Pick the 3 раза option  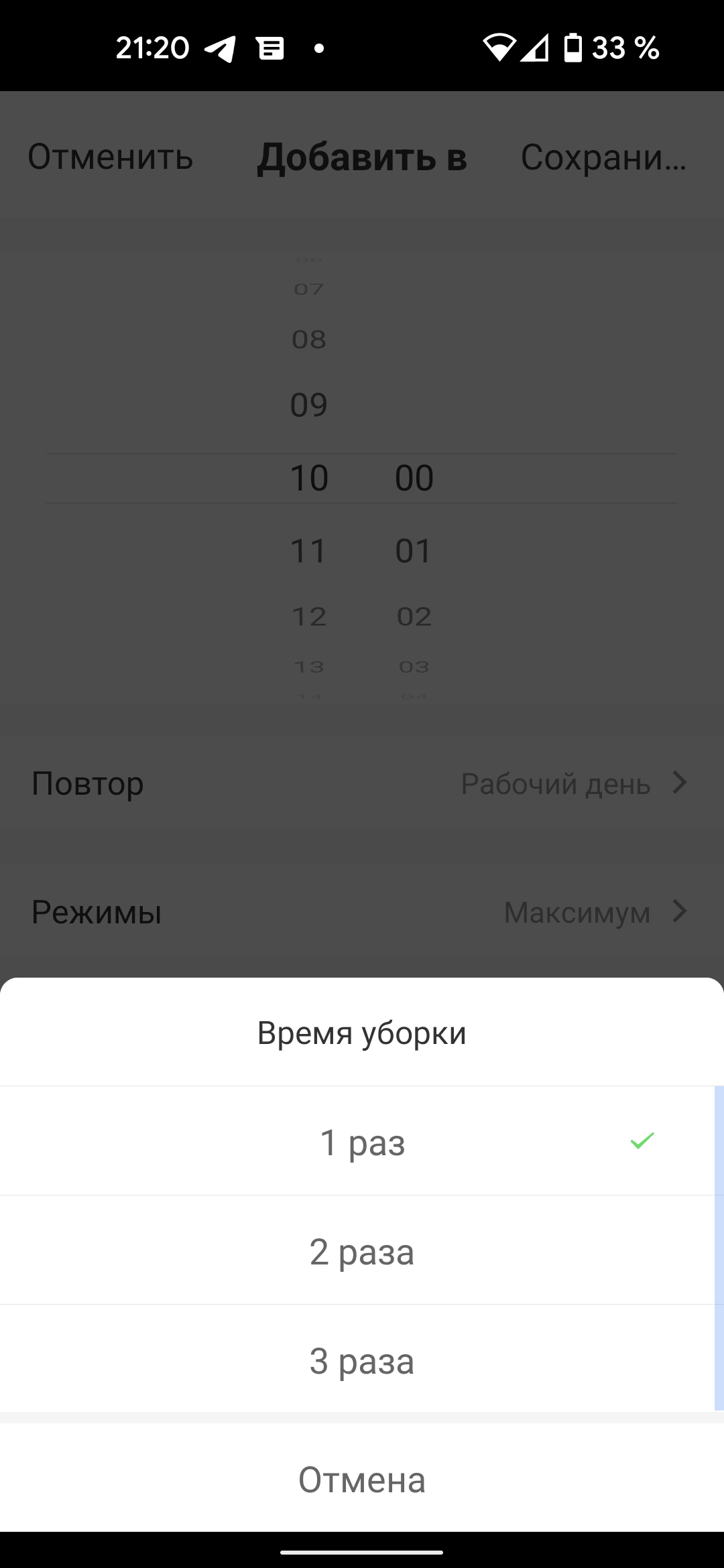coord(362,1361)
